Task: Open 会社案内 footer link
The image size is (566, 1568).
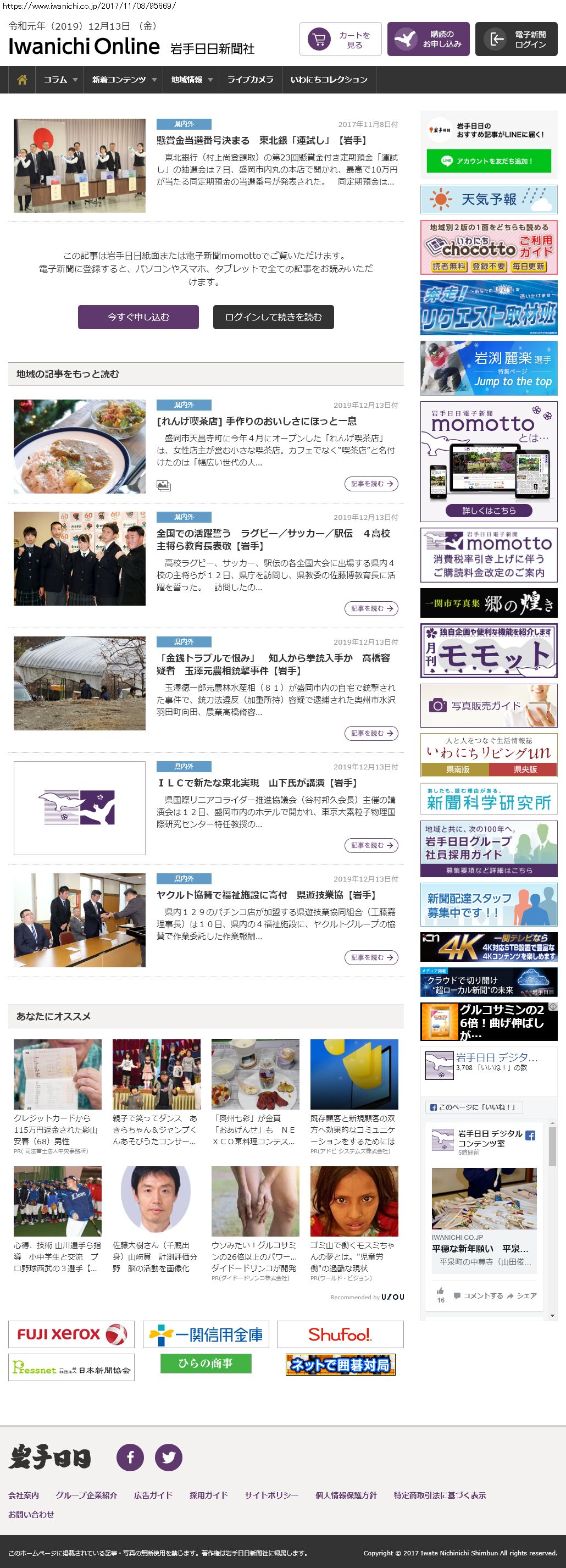Action: (x=23, y=1495)
